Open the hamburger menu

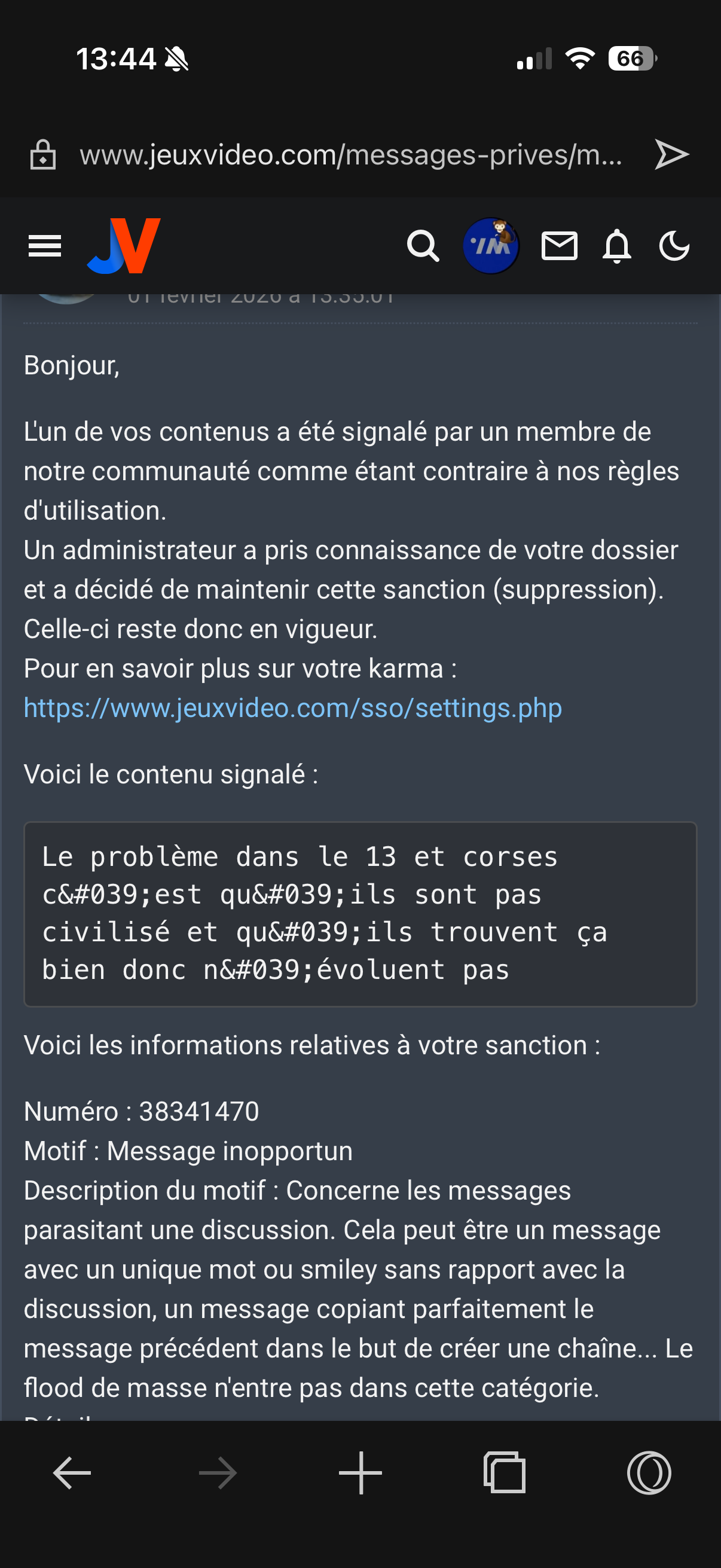coord(44,246)
